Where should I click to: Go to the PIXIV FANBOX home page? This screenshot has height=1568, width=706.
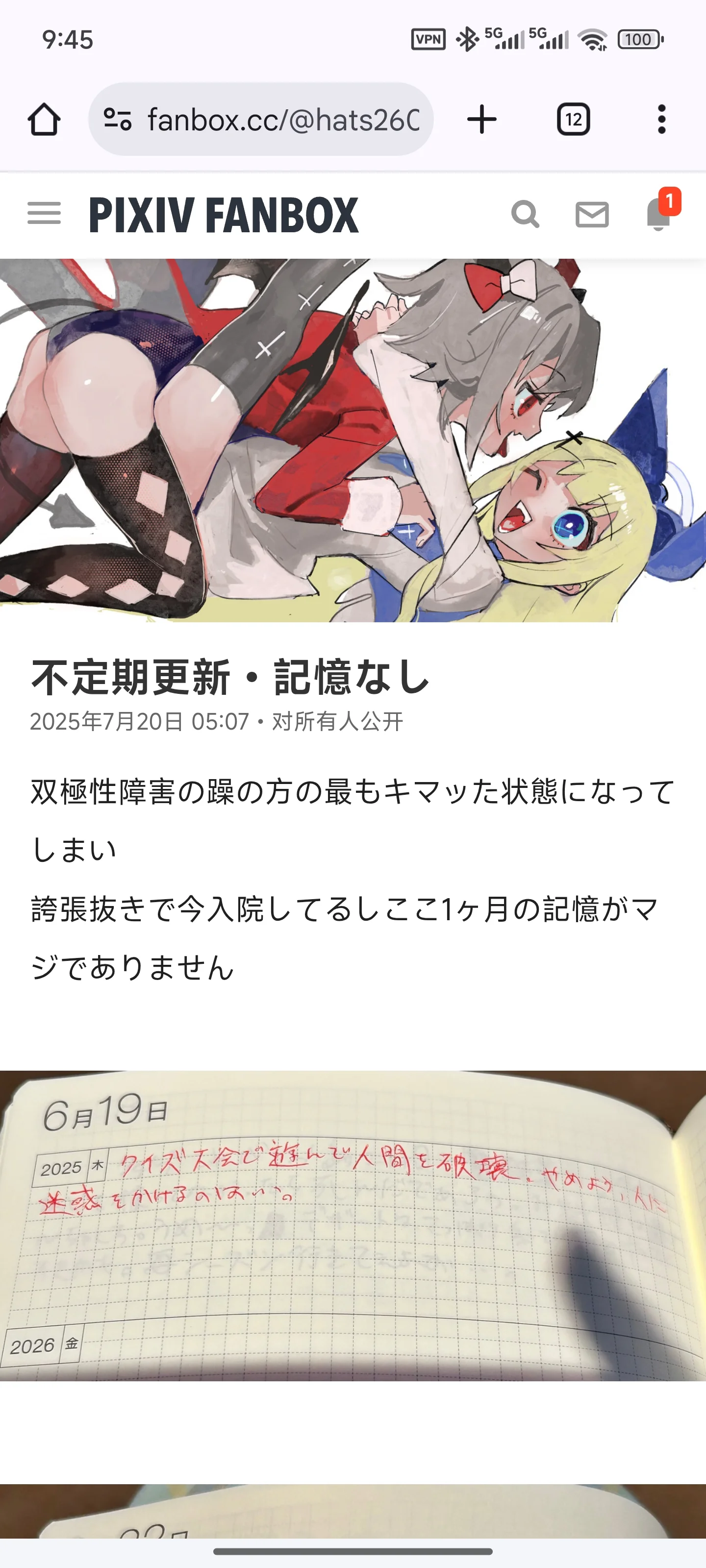[224, 214]
